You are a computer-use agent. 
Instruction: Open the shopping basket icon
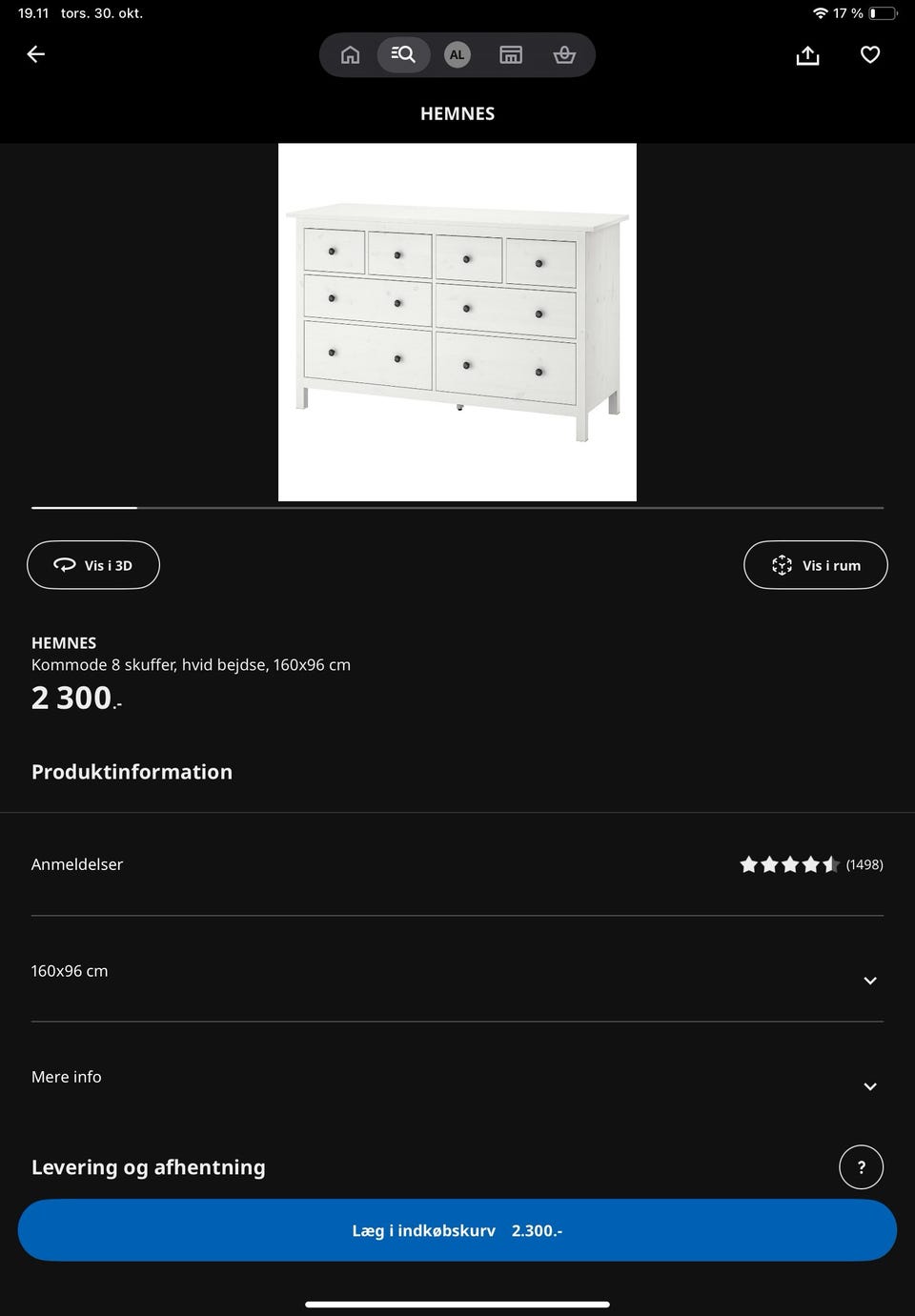(x=564, y=54)
